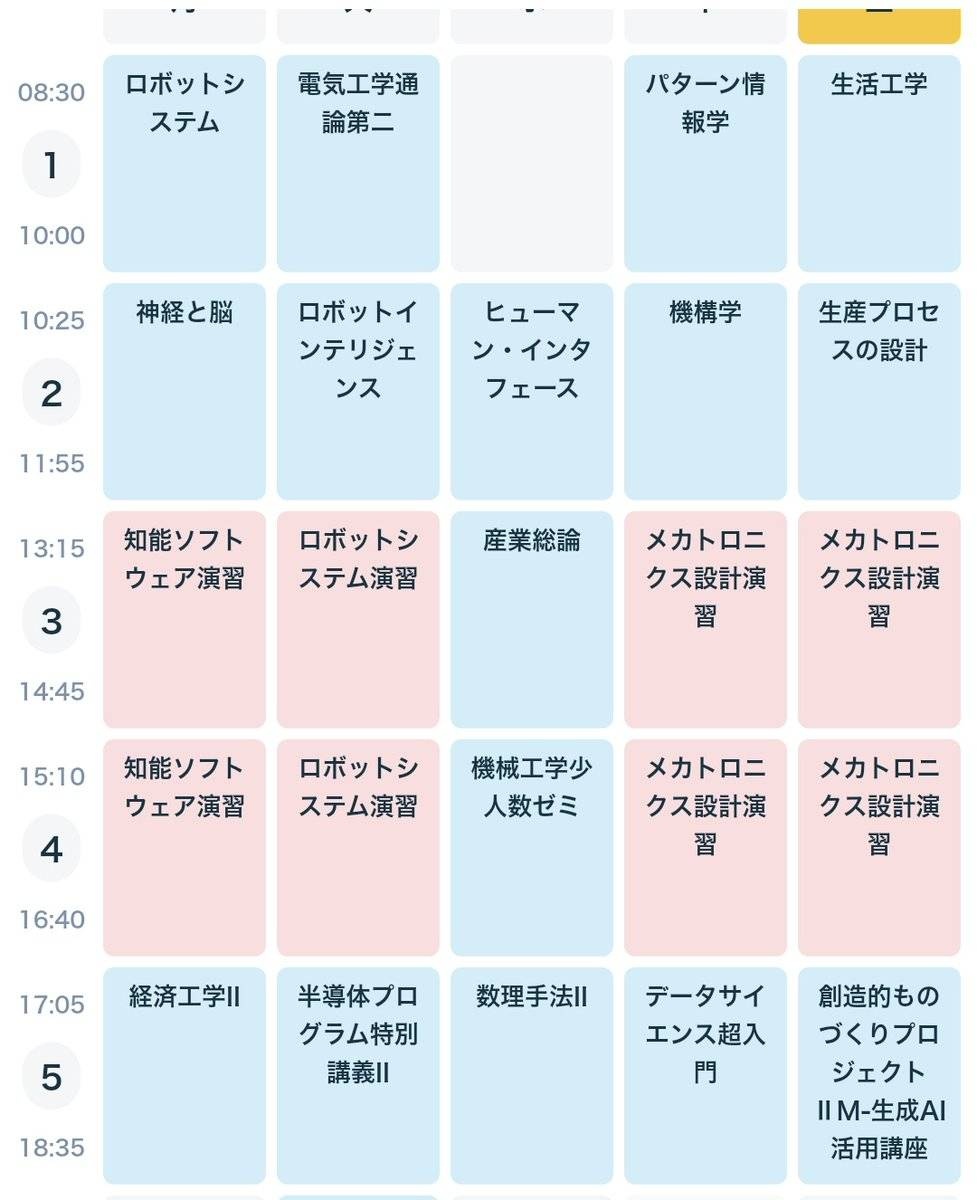Open the ロボットインテリジェンス class
977x1200 pixels.
pos(358,391)
